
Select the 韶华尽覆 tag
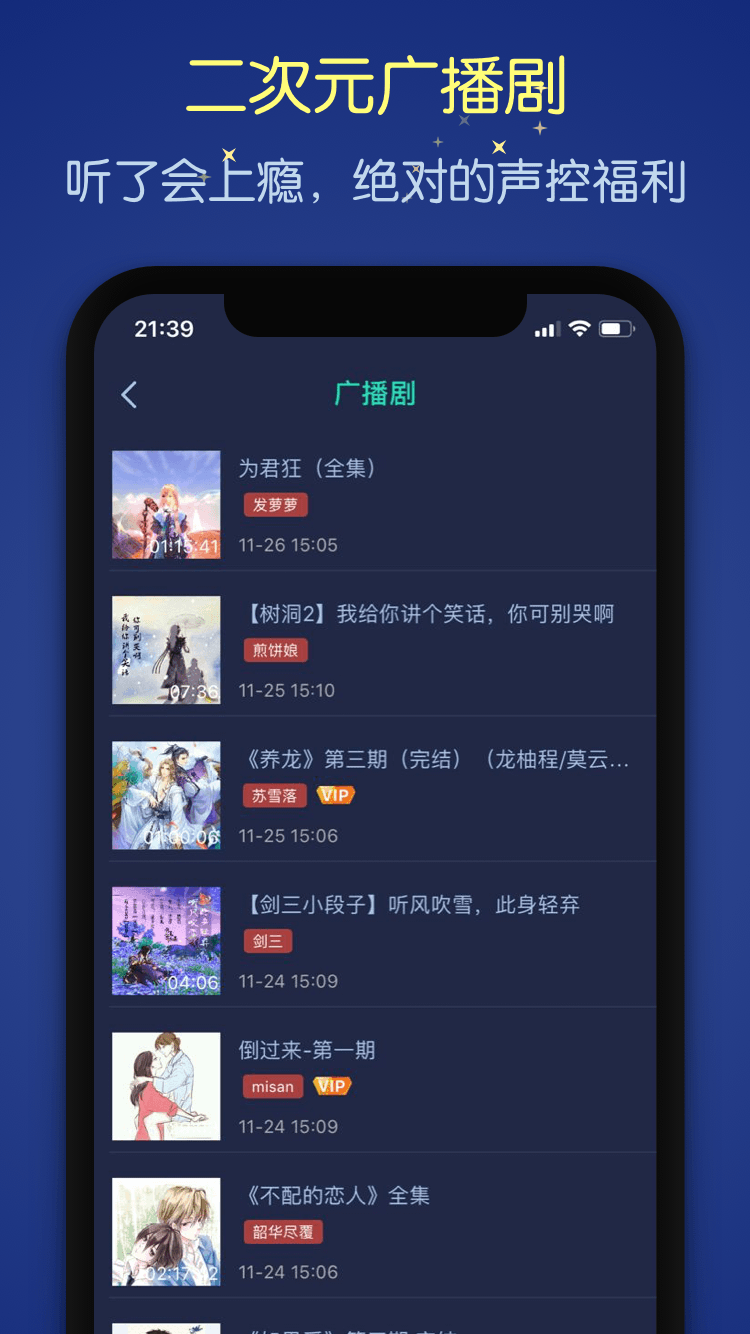(x=285, y=1232)
